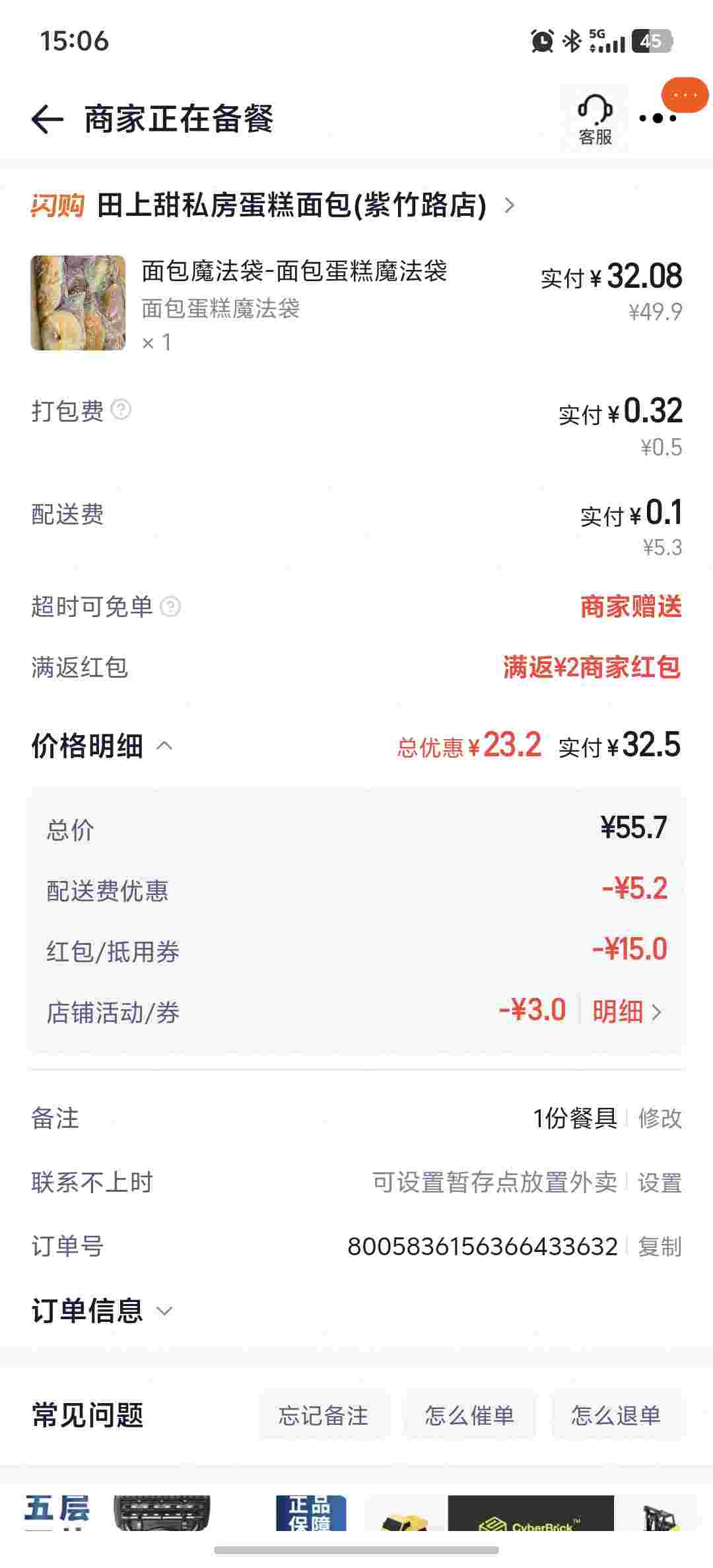Copy the order number with 复制
Viewport: 713px width, 1568px height.
click(x=659, y=1247)
